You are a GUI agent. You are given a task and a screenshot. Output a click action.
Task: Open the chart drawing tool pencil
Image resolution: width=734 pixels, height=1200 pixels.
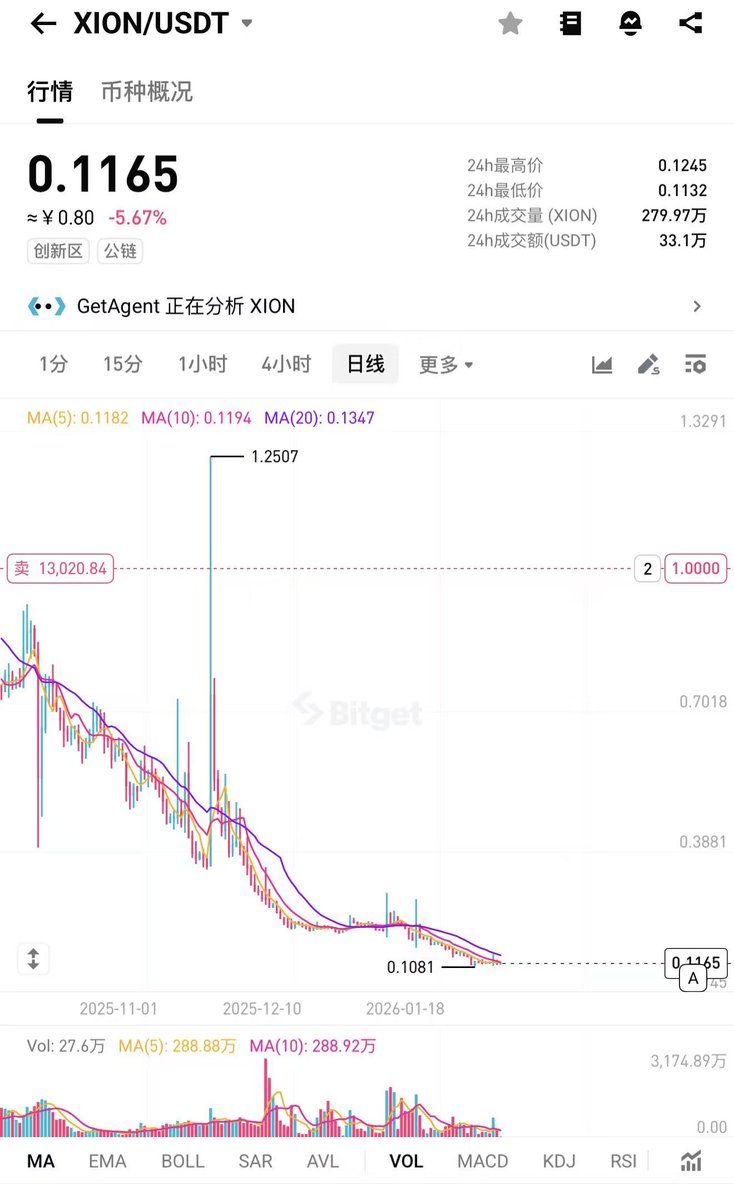[x=648, y=365]
